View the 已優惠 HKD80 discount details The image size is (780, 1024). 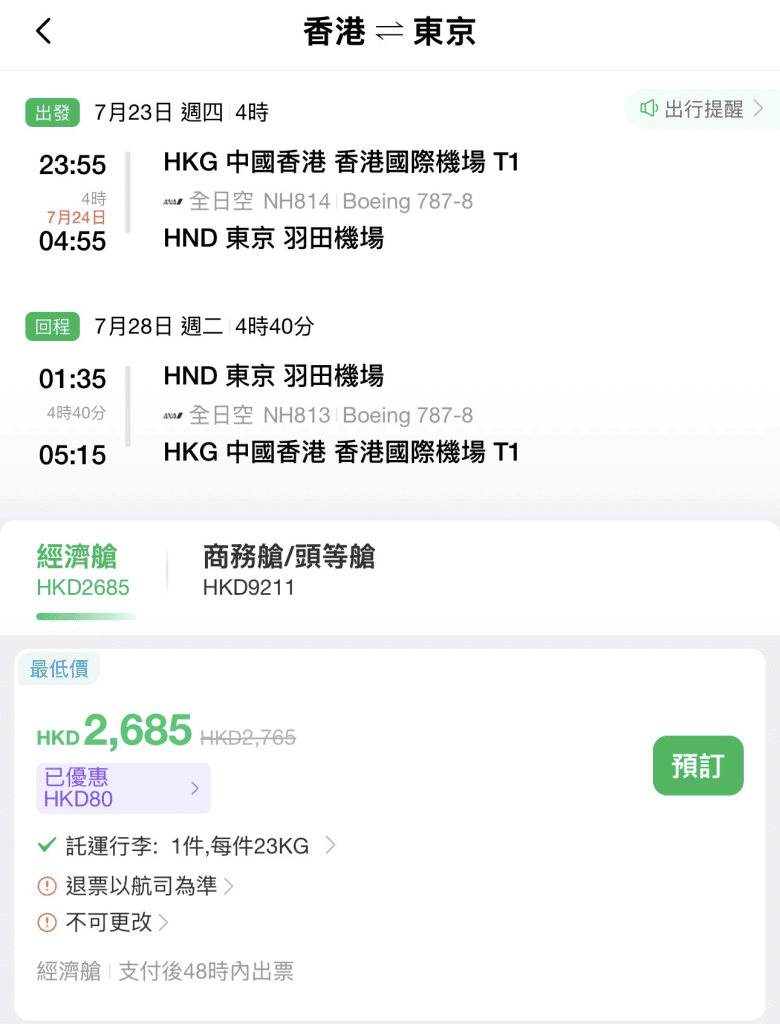[x=123, y=788]
